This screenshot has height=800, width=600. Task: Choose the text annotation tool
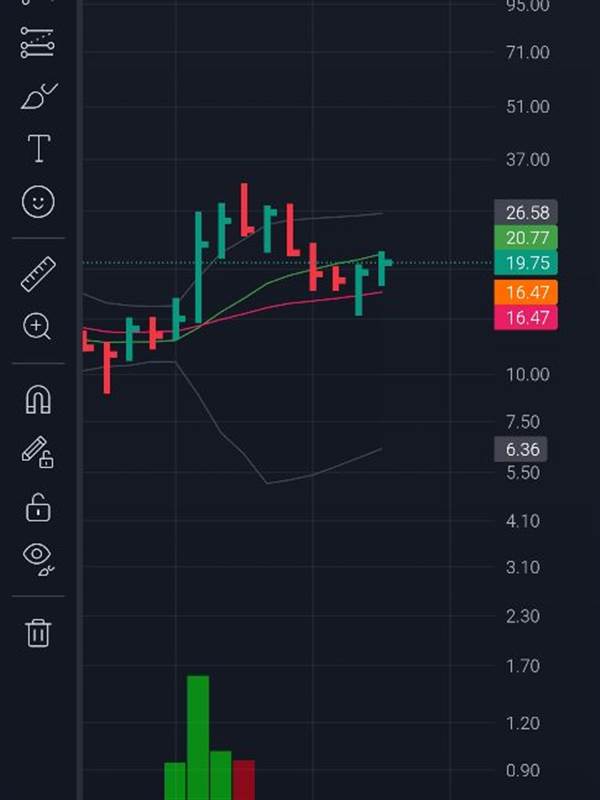[x=38, y=149]
